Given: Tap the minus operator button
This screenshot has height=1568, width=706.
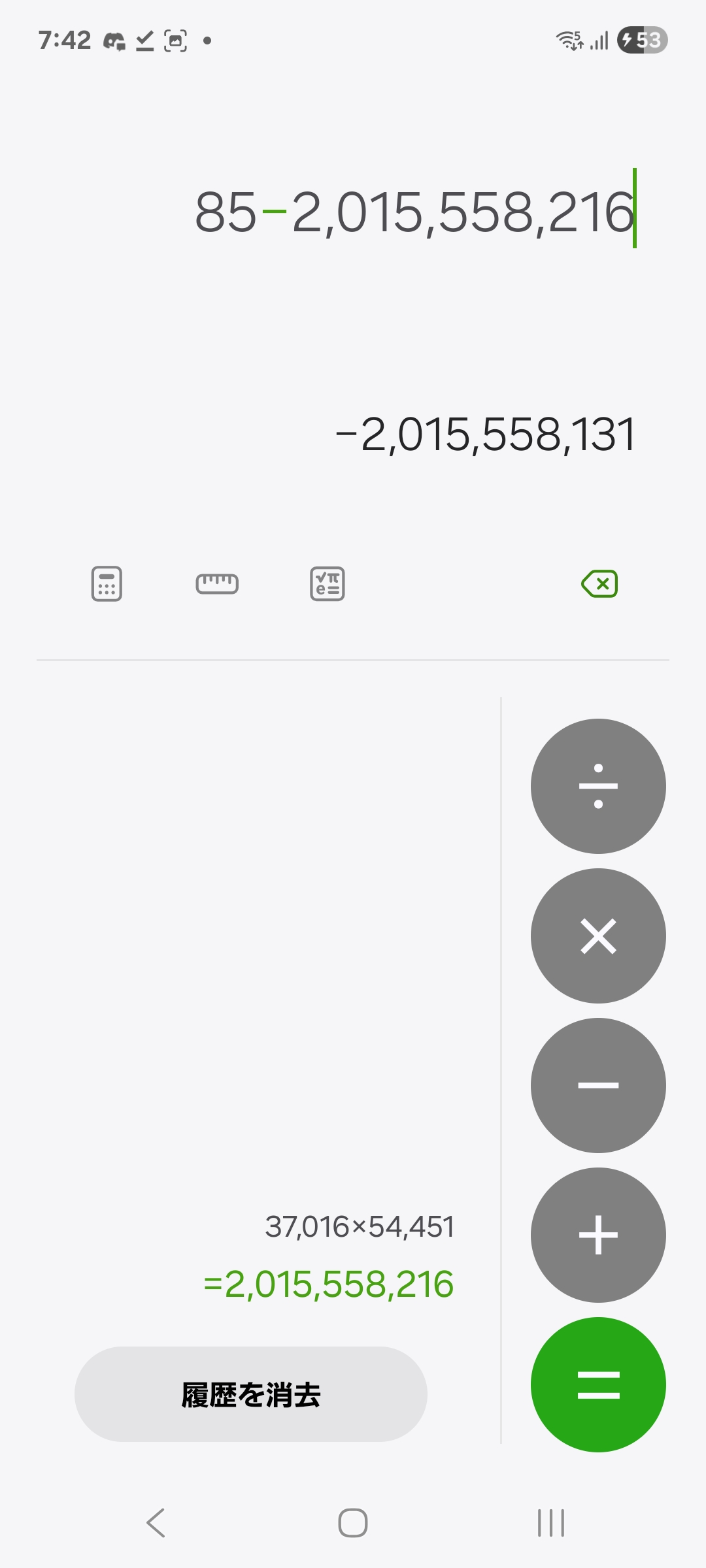Looking at the screenshot, I should tap(598, 1085).
